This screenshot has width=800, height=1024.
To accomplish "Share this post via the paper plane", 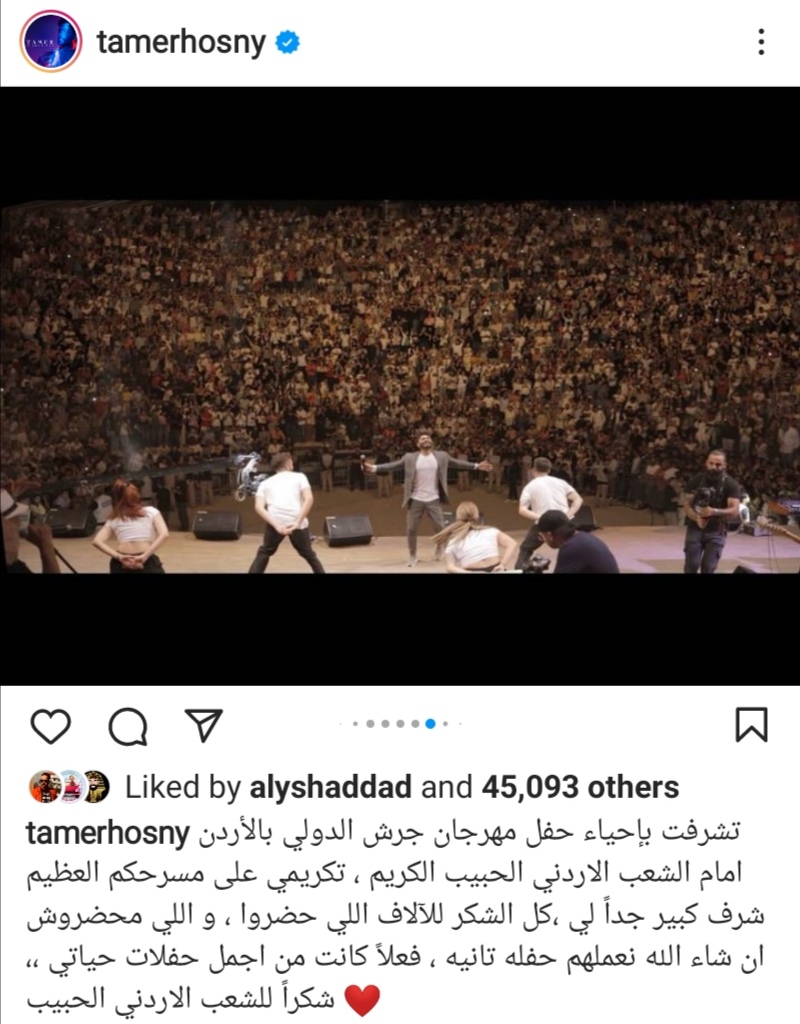I will 204,725.
